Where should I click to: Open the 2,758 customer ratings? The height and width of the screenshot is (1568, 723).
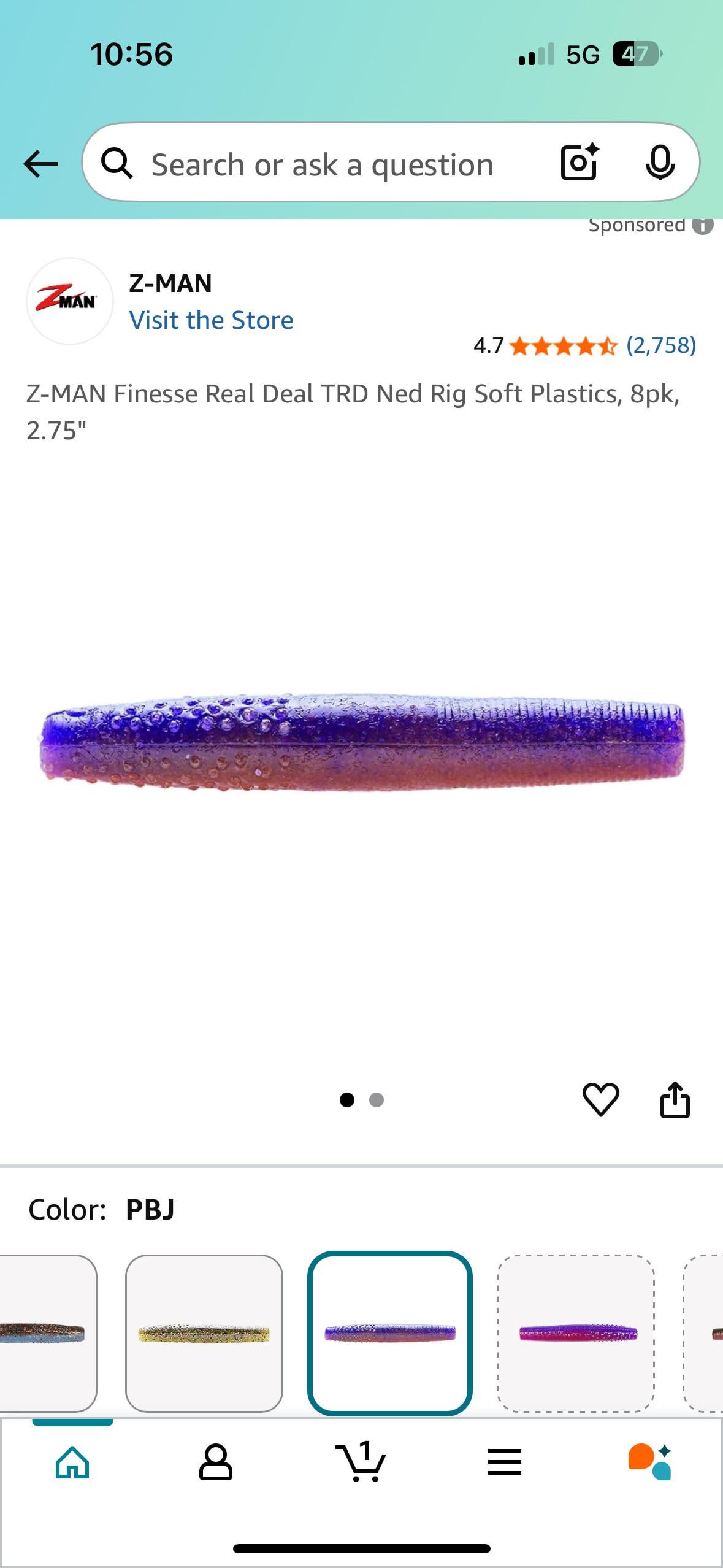(660, 345)
